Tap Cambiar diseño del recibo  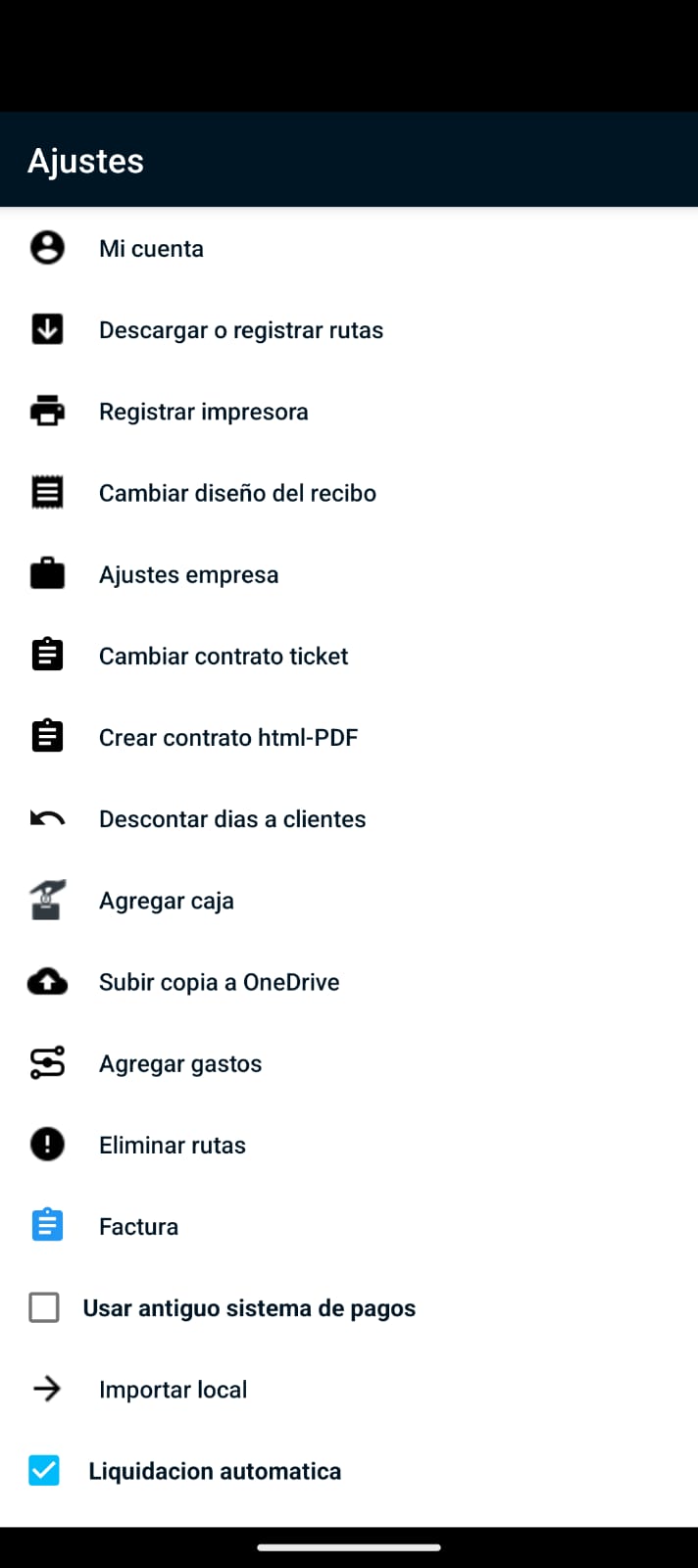pos(237,493)
